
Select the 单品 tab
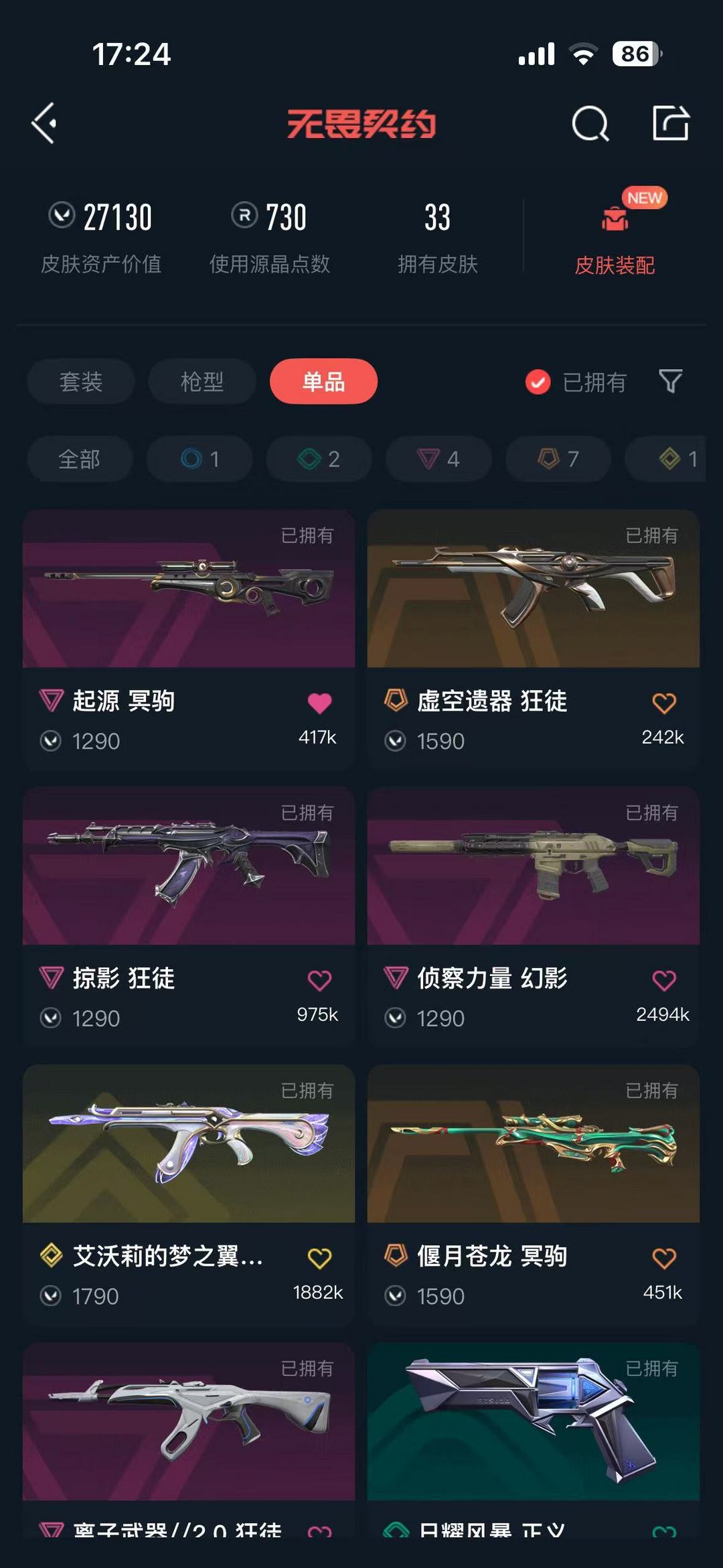pyautogui.click(x=323, y=382)
